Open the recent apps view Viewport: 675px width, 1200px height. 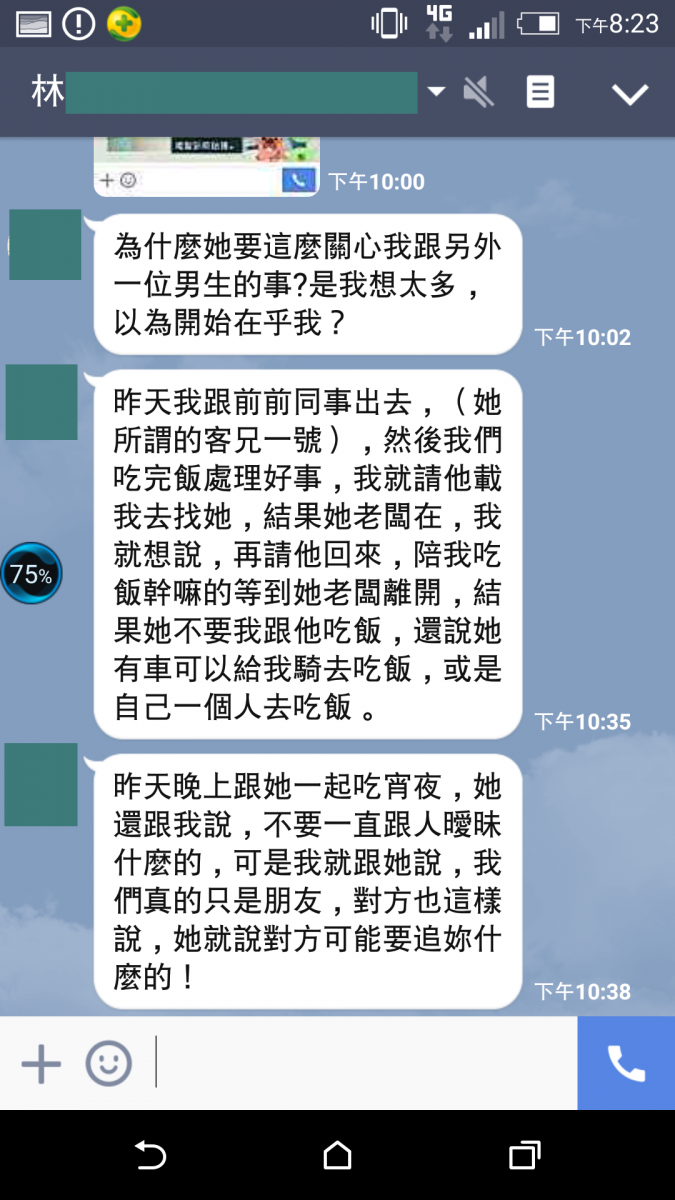pyautogui.click(x=524, y=1156)
